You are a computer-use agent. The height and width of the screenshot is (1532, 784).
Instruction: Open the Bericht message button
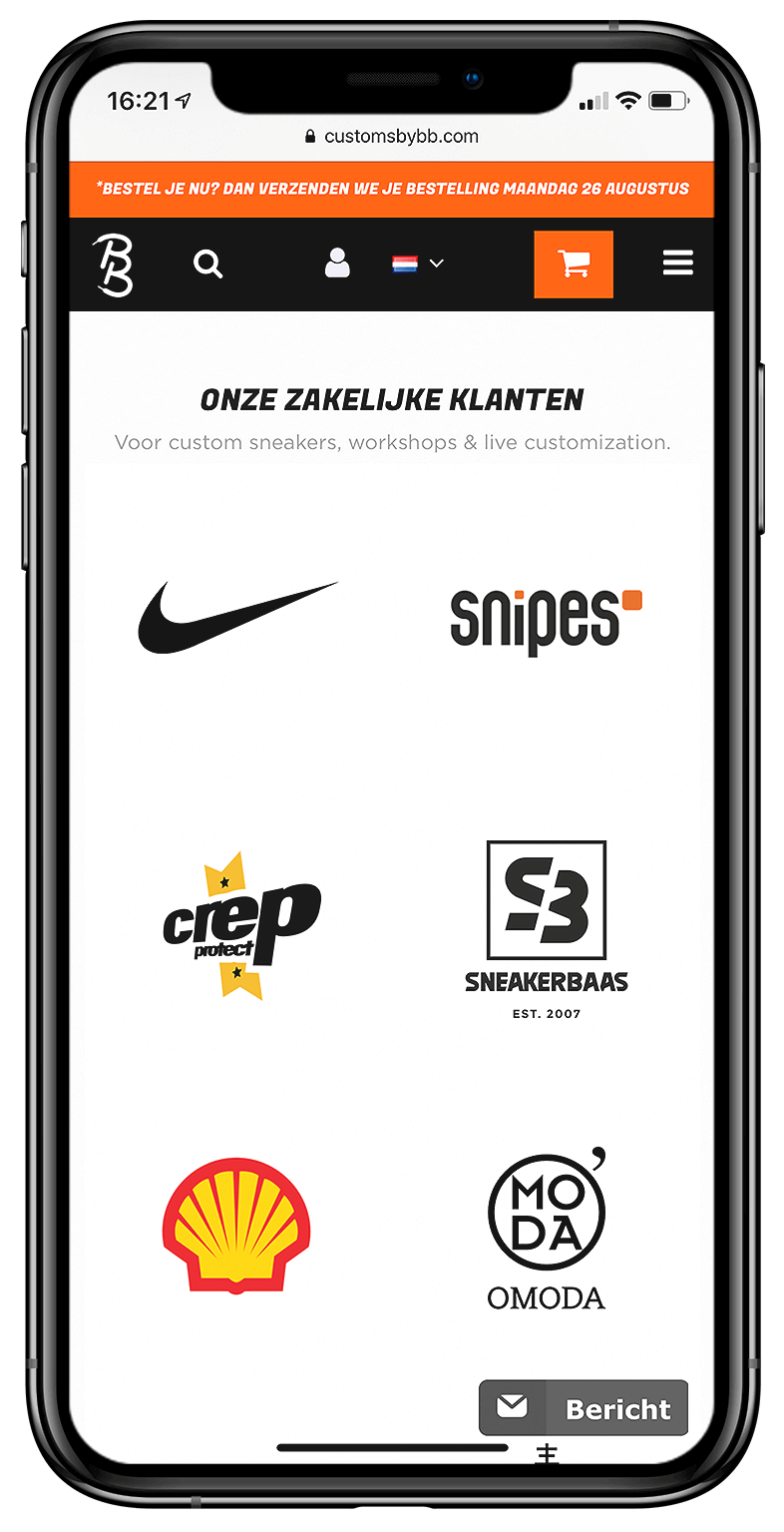point(584,1407)
